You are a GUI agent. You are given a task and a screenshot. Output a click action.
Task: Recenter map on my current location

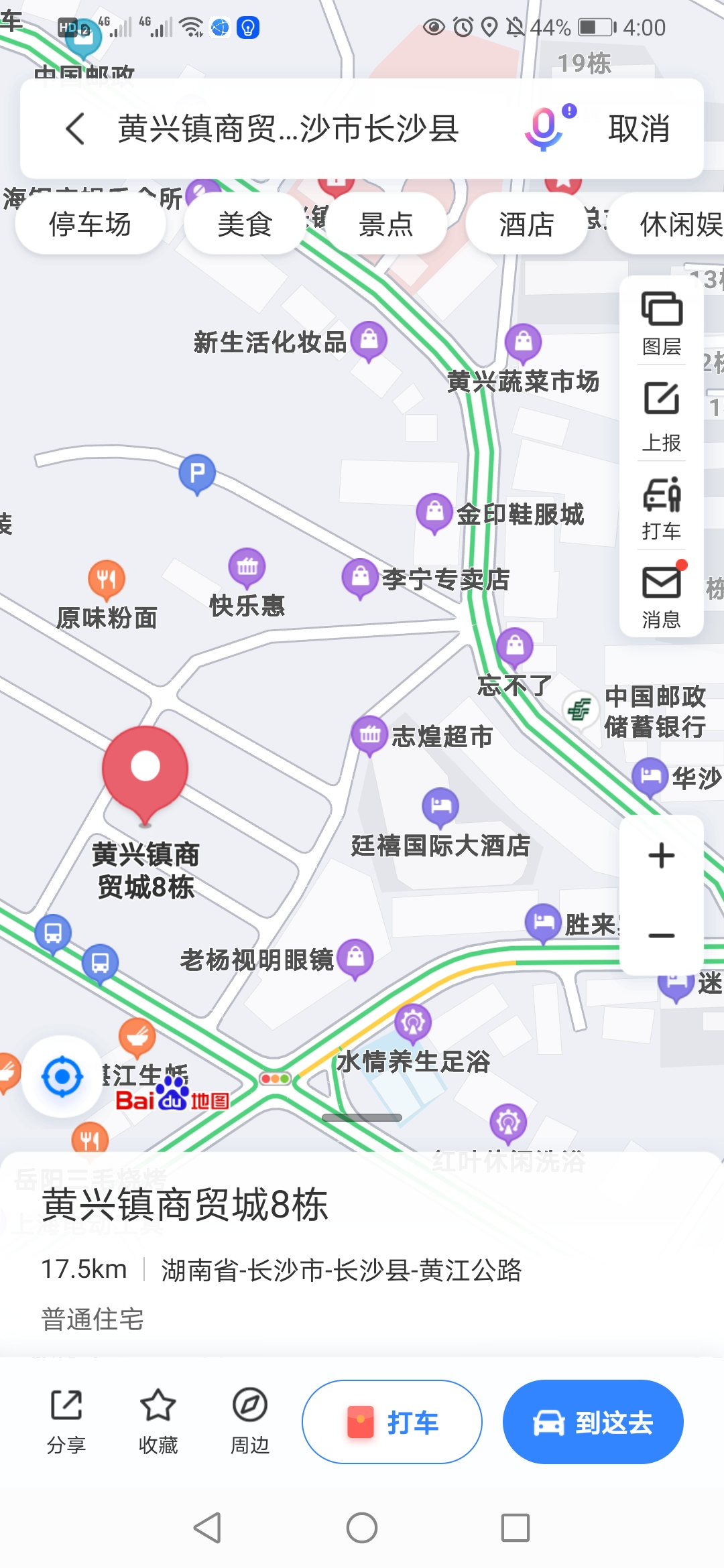pyautogui.click(x=62, y=1077)
